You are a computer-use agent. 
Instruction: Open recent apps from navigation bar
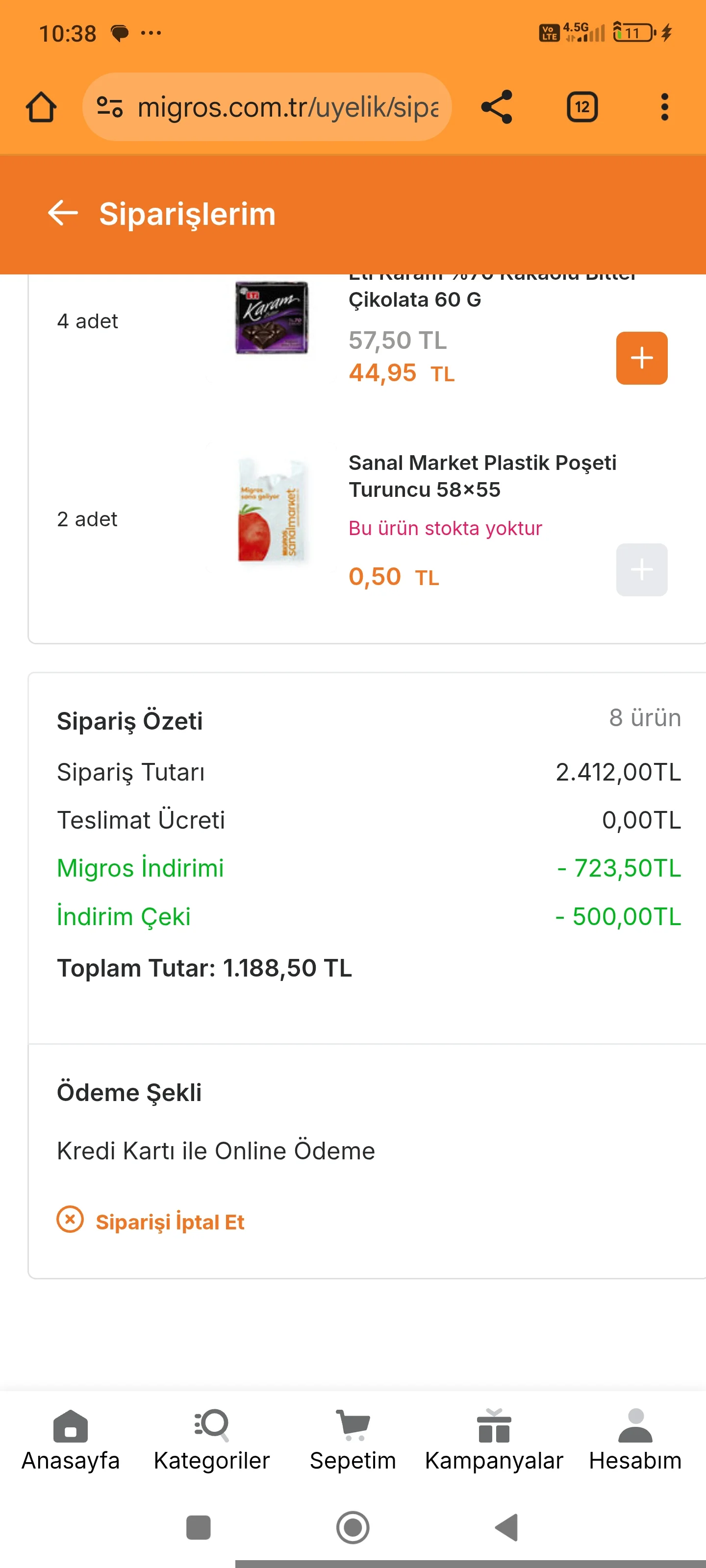198,1527
